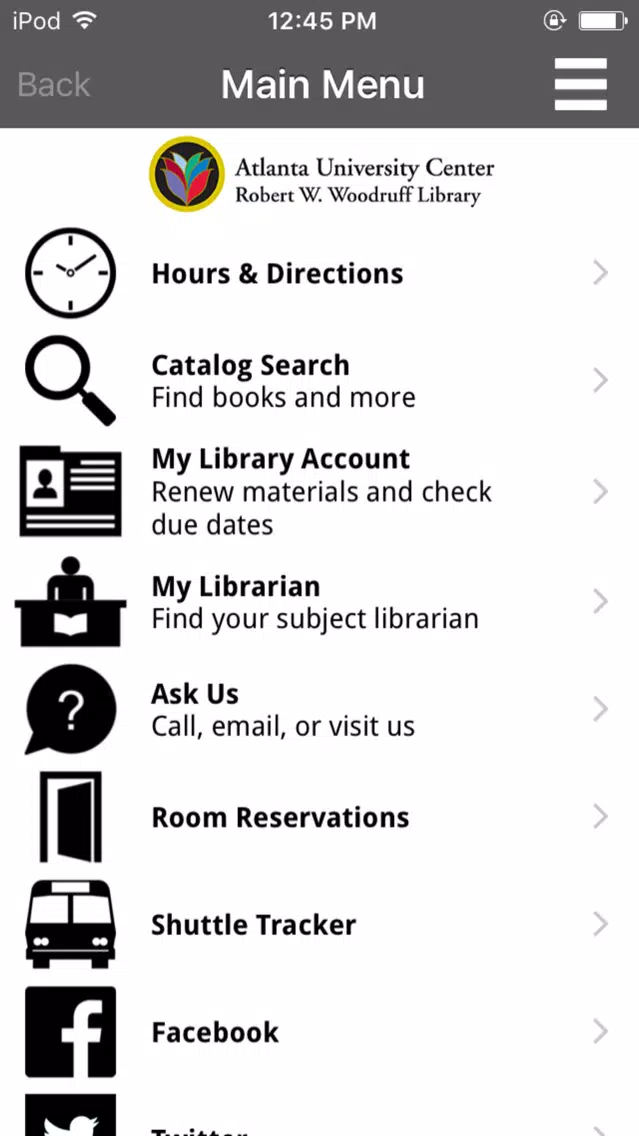
Task: Open the Ask Us contact option
Action: click(320, 709)
